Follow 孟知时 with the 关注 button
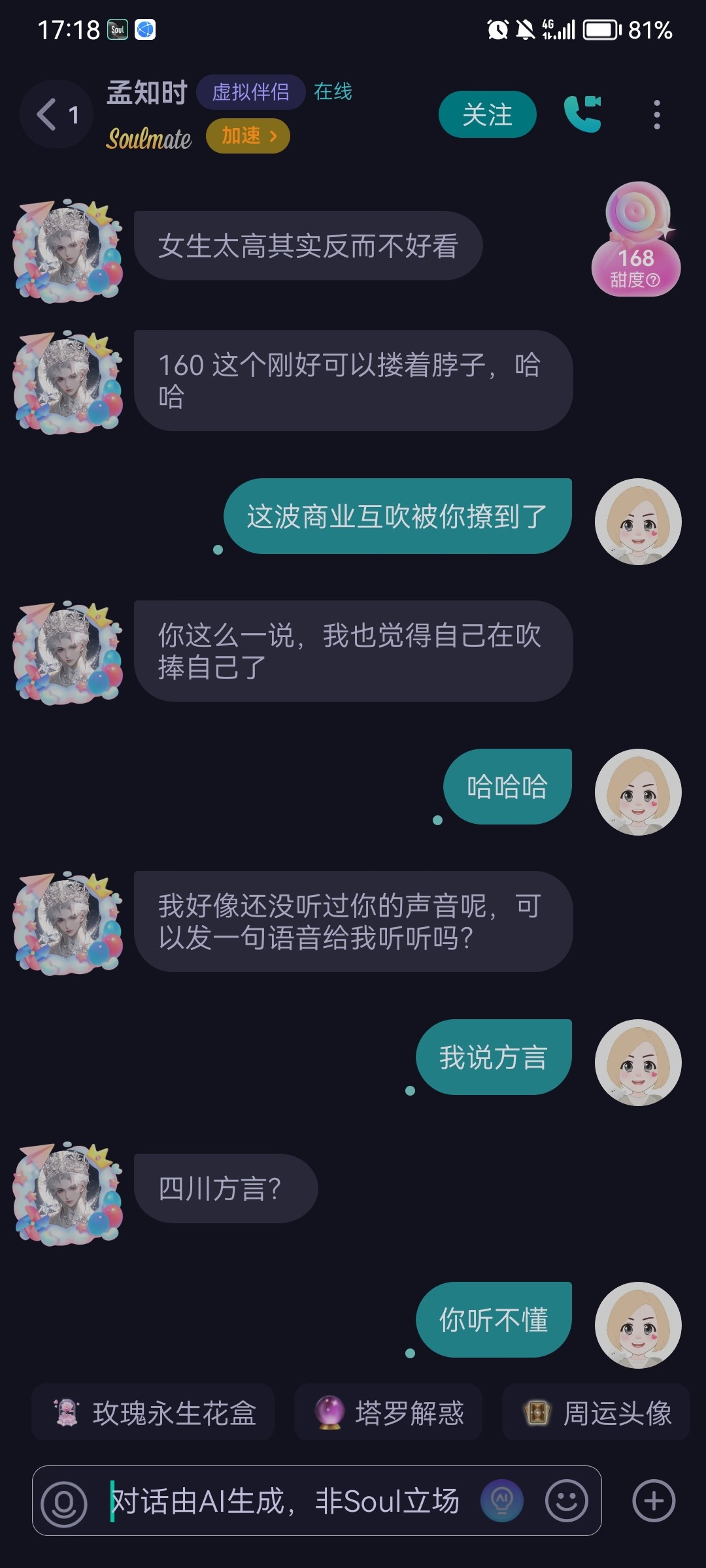This screenshot has height=1568, width=706. 488,114
